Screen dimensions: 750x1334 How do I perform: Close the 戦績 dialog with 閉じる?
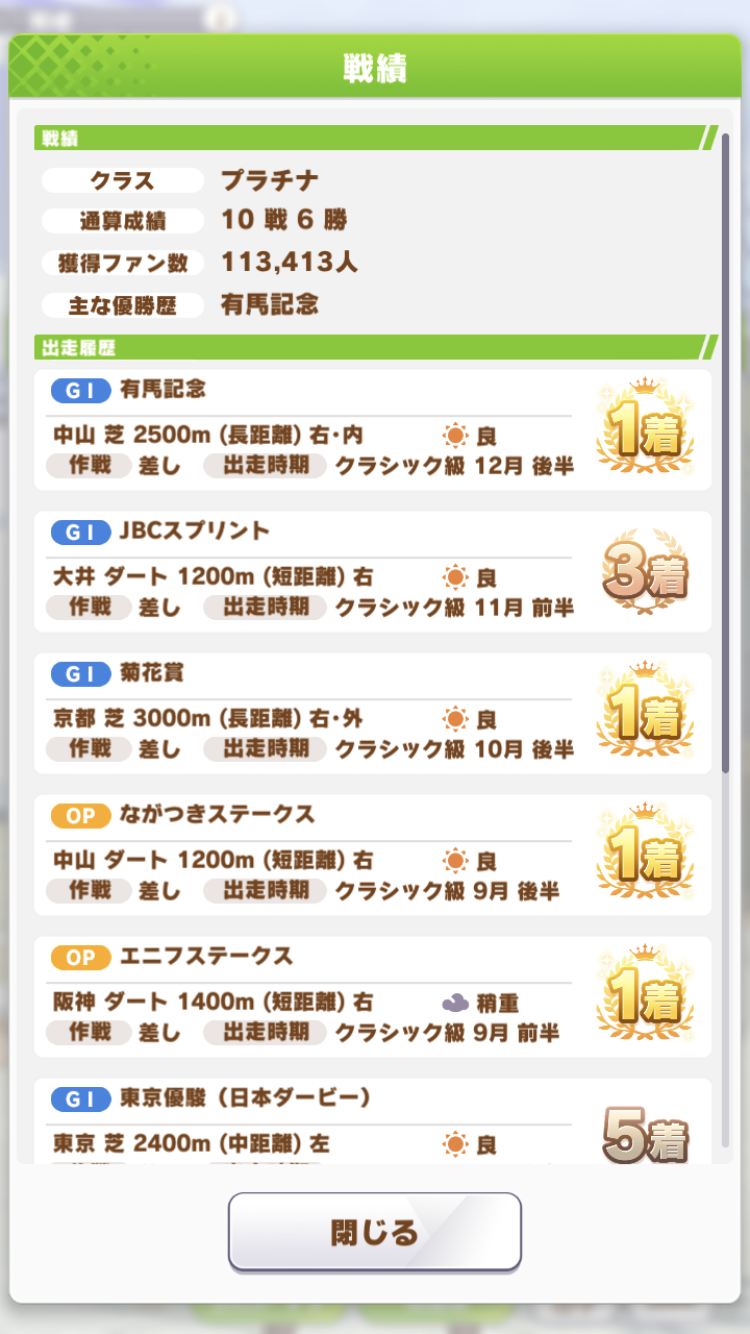(375, 1232)
